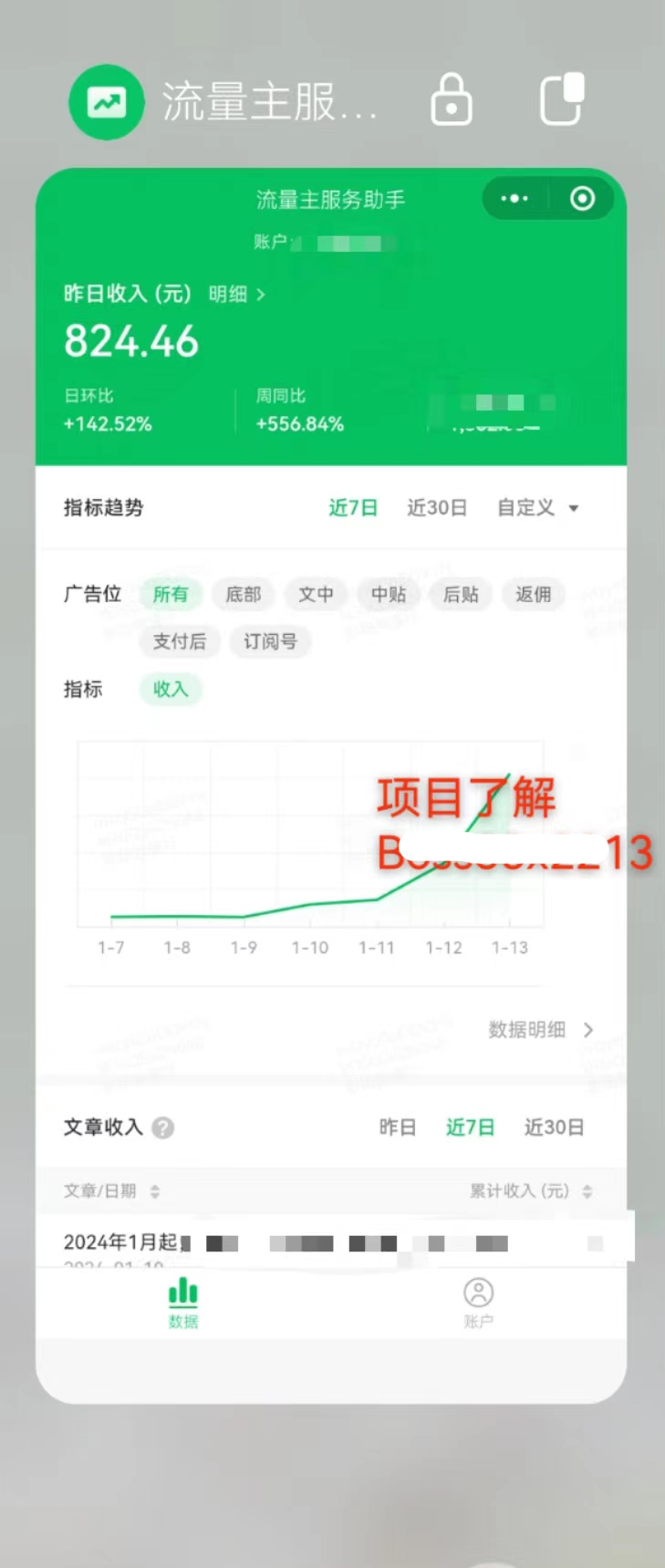Select 近30日 in the 指标趋势 section
Screen dimensions: 665x1568
pyautogui.click(x=436, y=508)
